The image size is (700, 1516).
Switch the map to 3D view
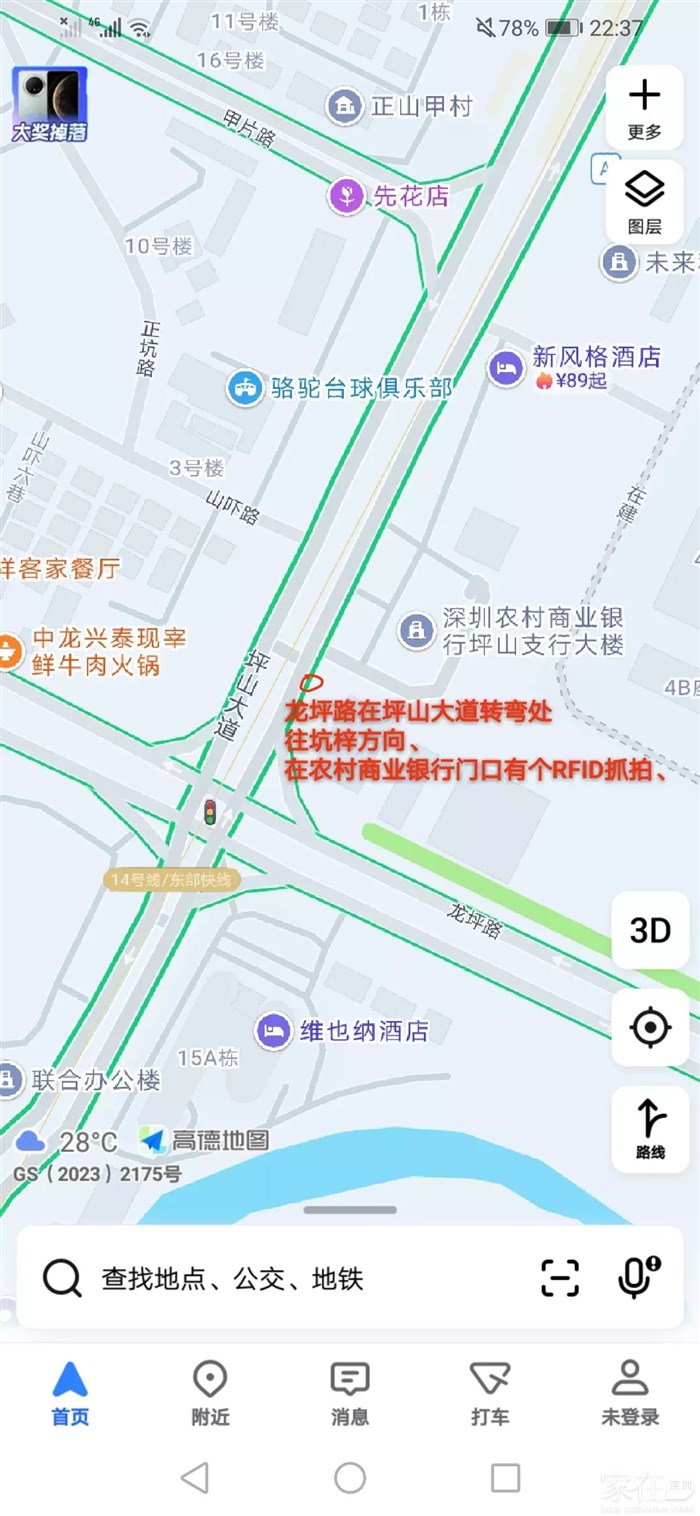[x=650, y=931]
